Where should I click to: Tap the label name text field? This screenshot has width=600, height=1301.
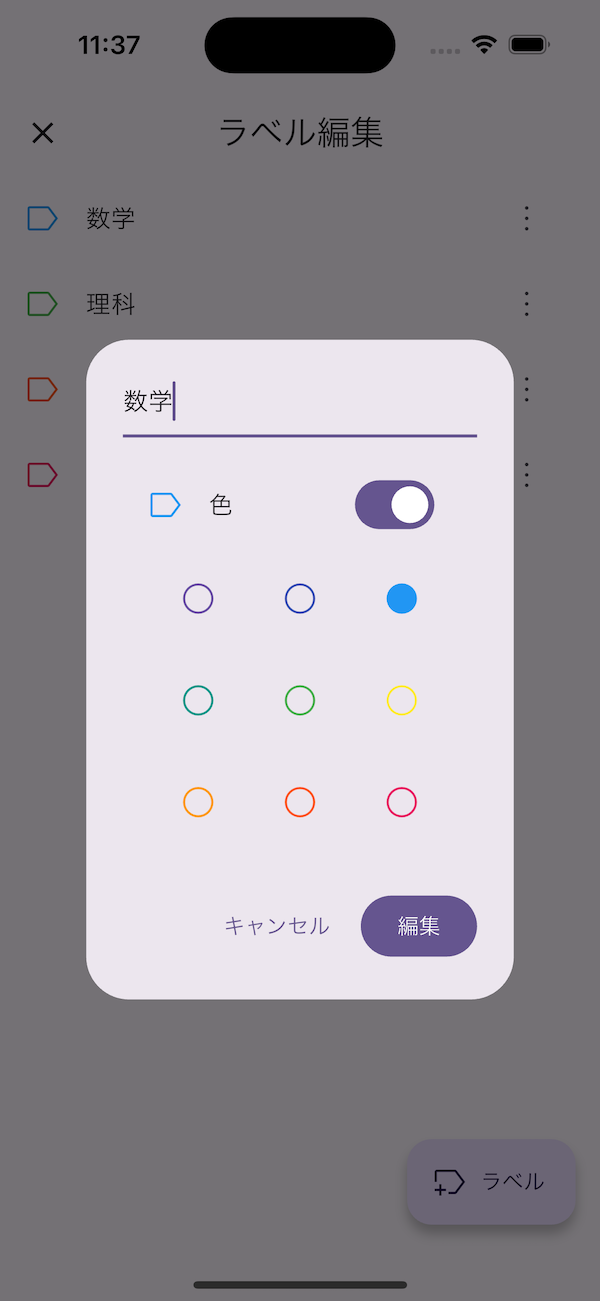point(300,403)
